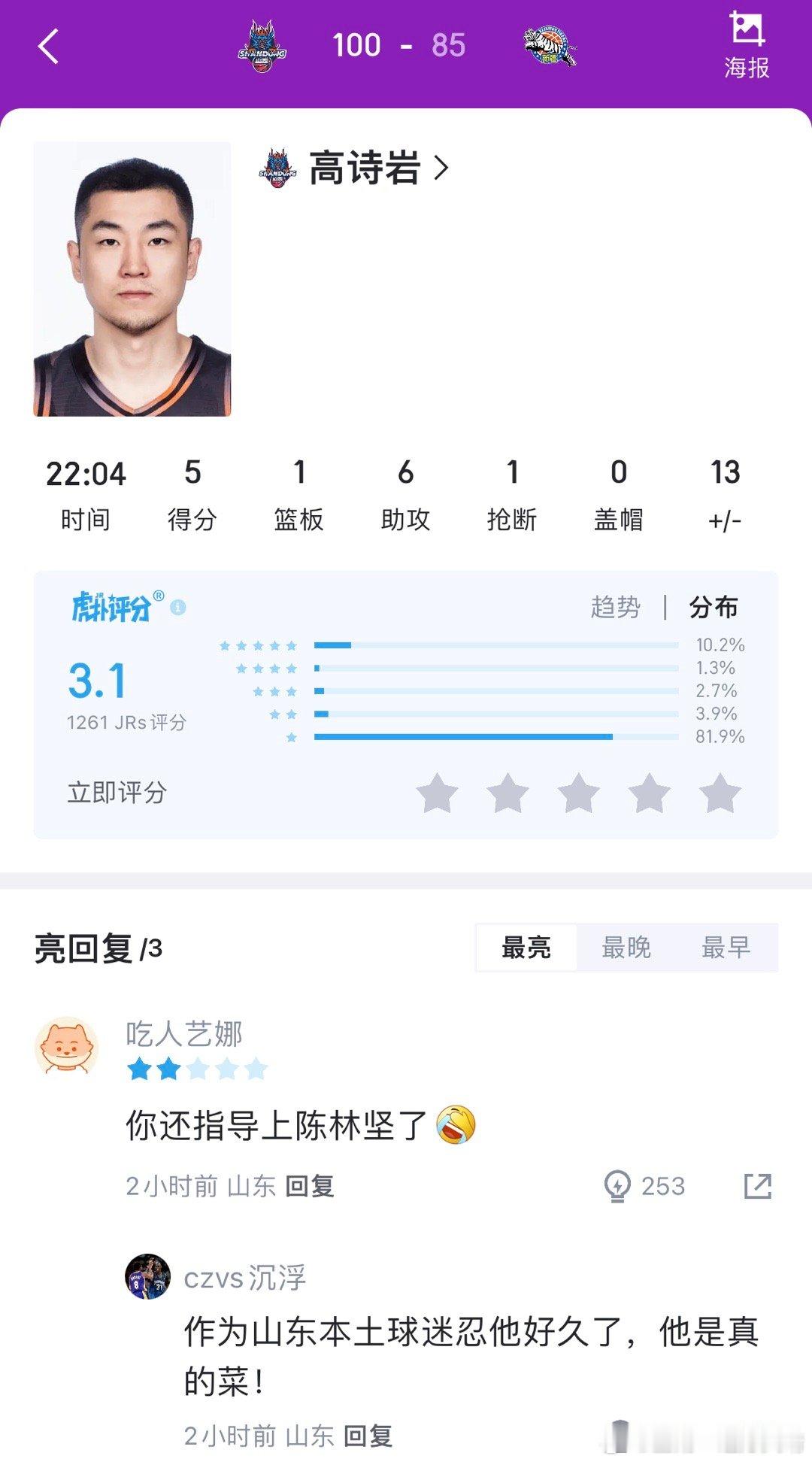Tap the first star to rate one star
Screen dimensions: 812x1462
point(438,791)
